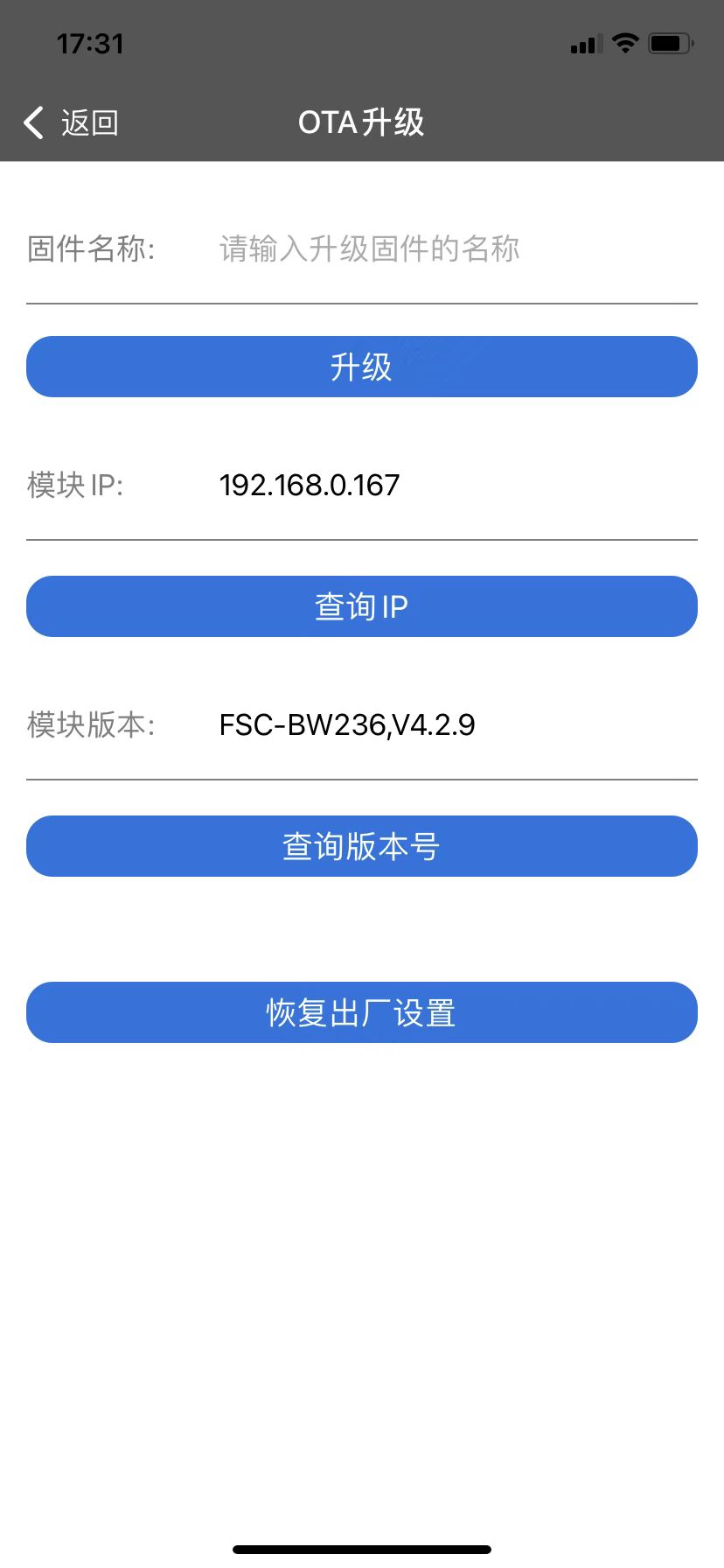
Task: Go back using the 返回 button
Action: 71,122
